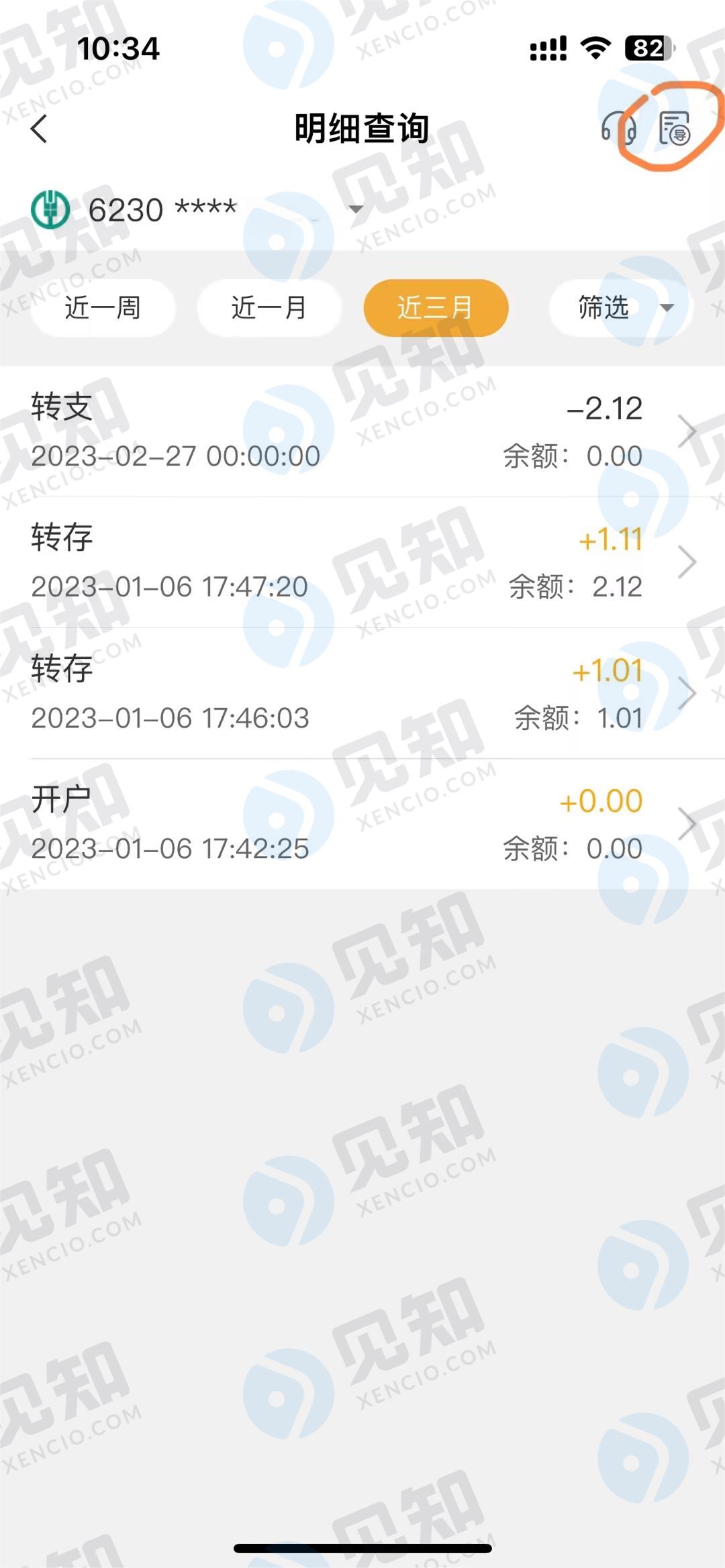Go back from 明细查询 page
The height and width of the screenshot is (1568, 725).
point(40,128)
